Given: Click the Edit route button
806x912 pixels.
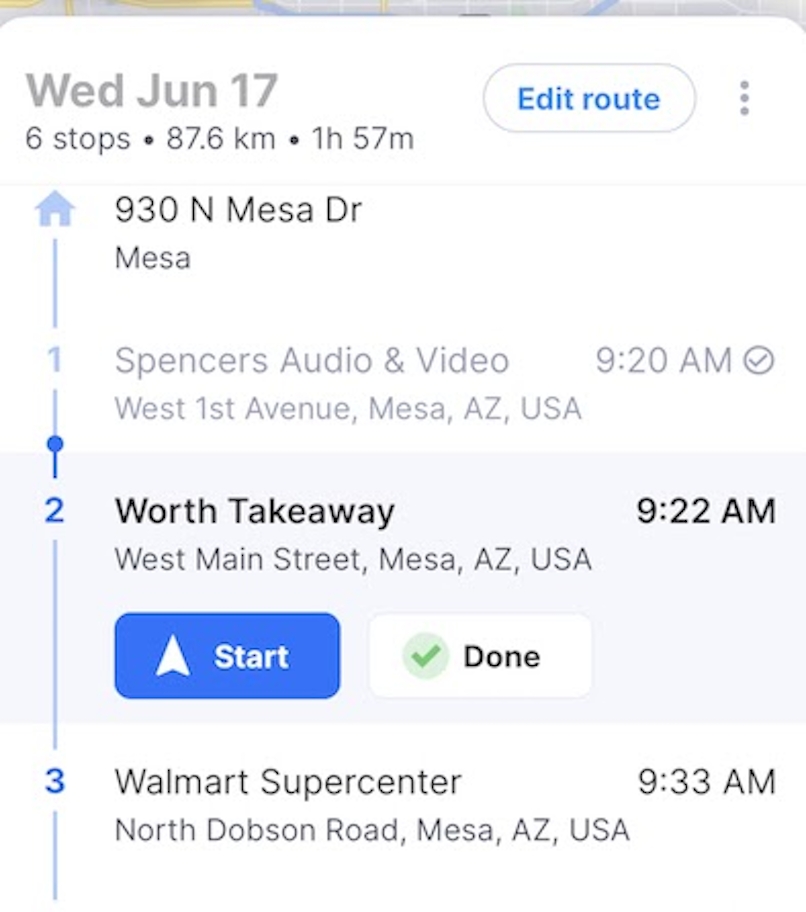Looking at the screenshot, I should coord(588,98).
